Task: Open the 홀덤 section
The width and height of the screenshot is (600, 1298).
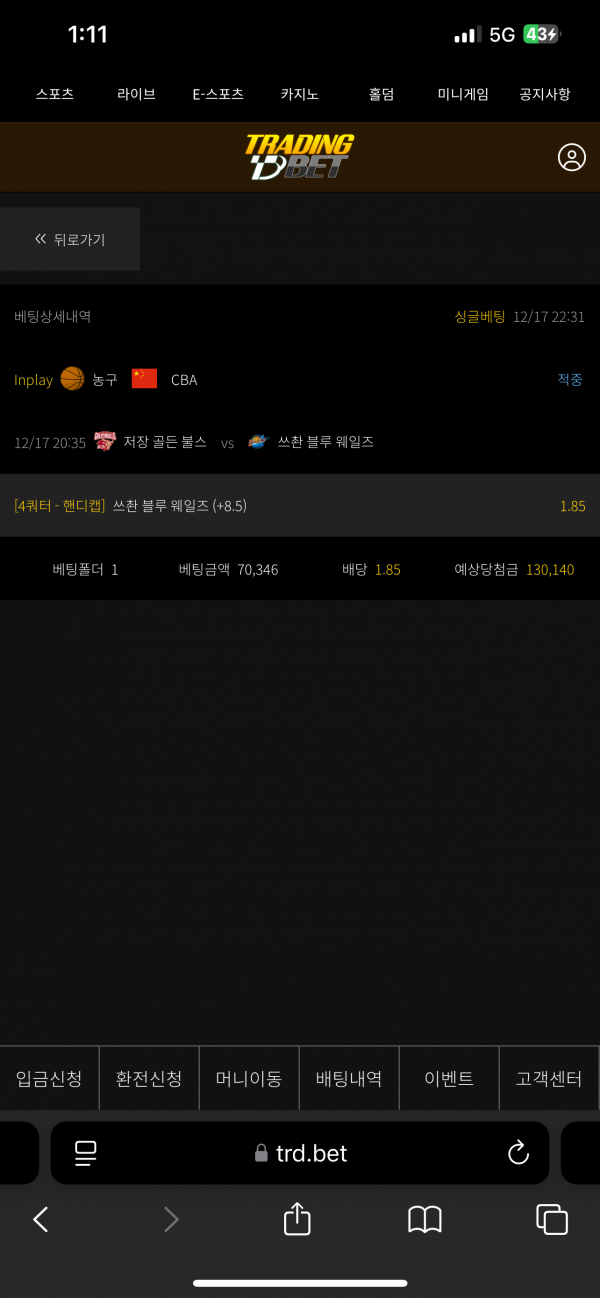Action: coord(381,94)
